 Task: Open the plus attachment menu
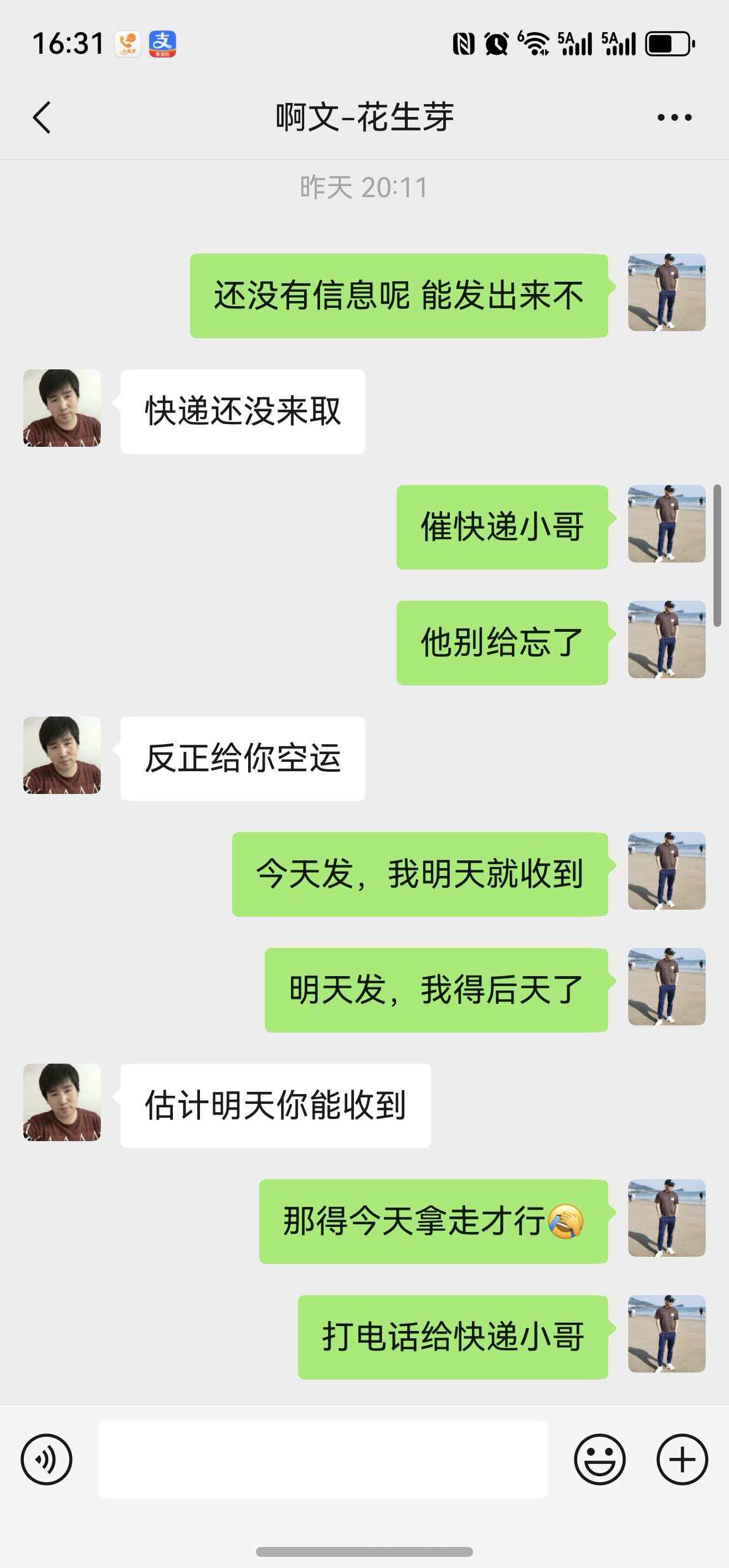681,1459
